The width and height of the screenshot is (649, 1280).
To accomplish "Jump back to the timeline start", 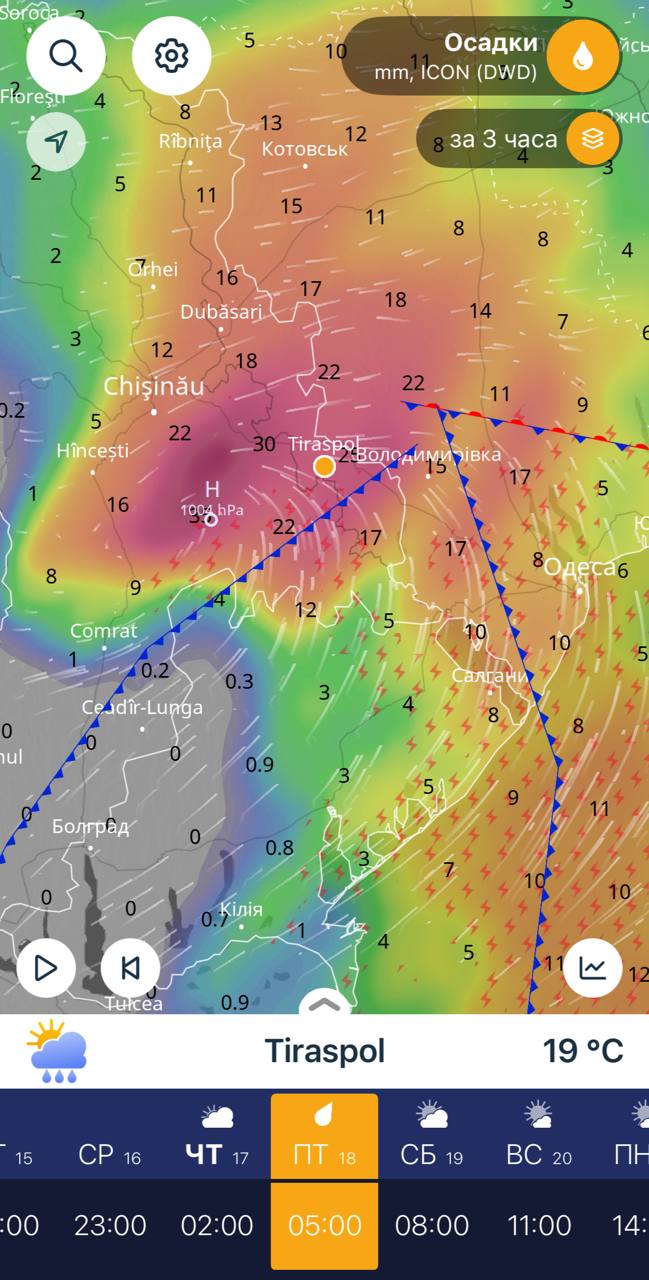I will (130, 968).
